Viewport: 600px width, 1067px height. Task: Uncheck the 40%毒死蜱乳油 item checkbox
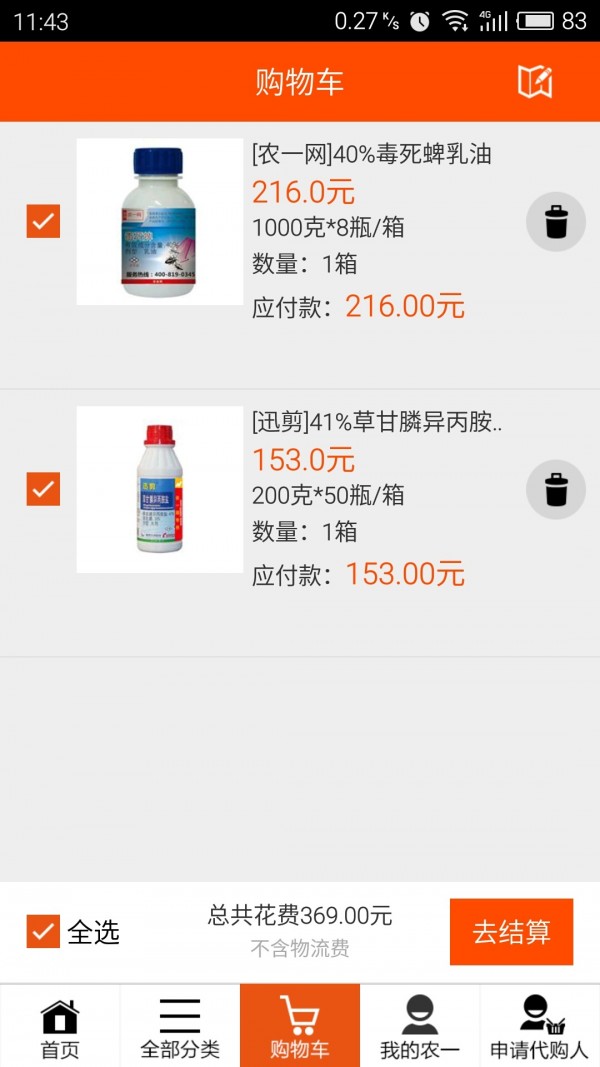point(43,222)
